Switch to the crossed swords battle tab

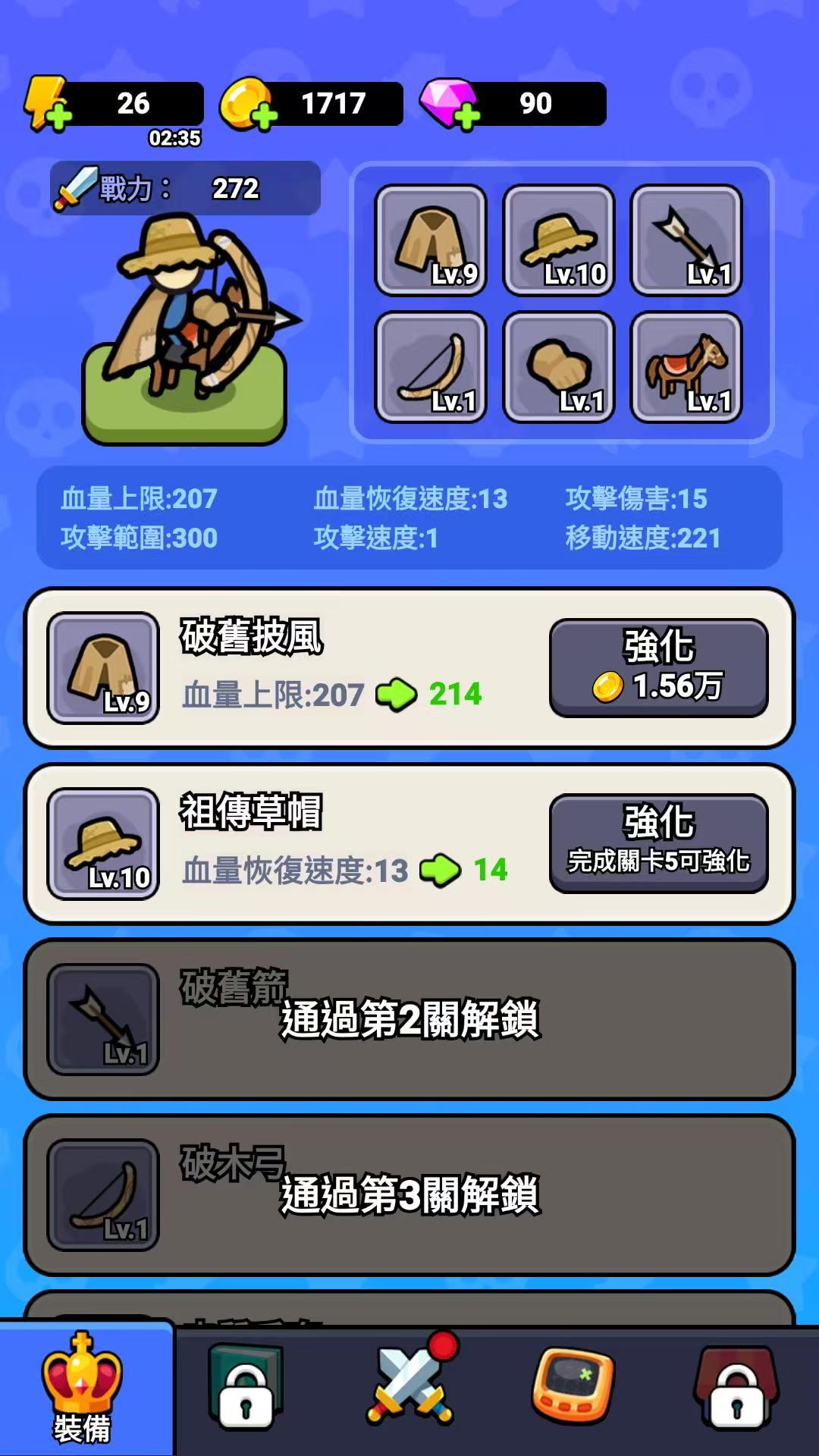[409, 1386]
